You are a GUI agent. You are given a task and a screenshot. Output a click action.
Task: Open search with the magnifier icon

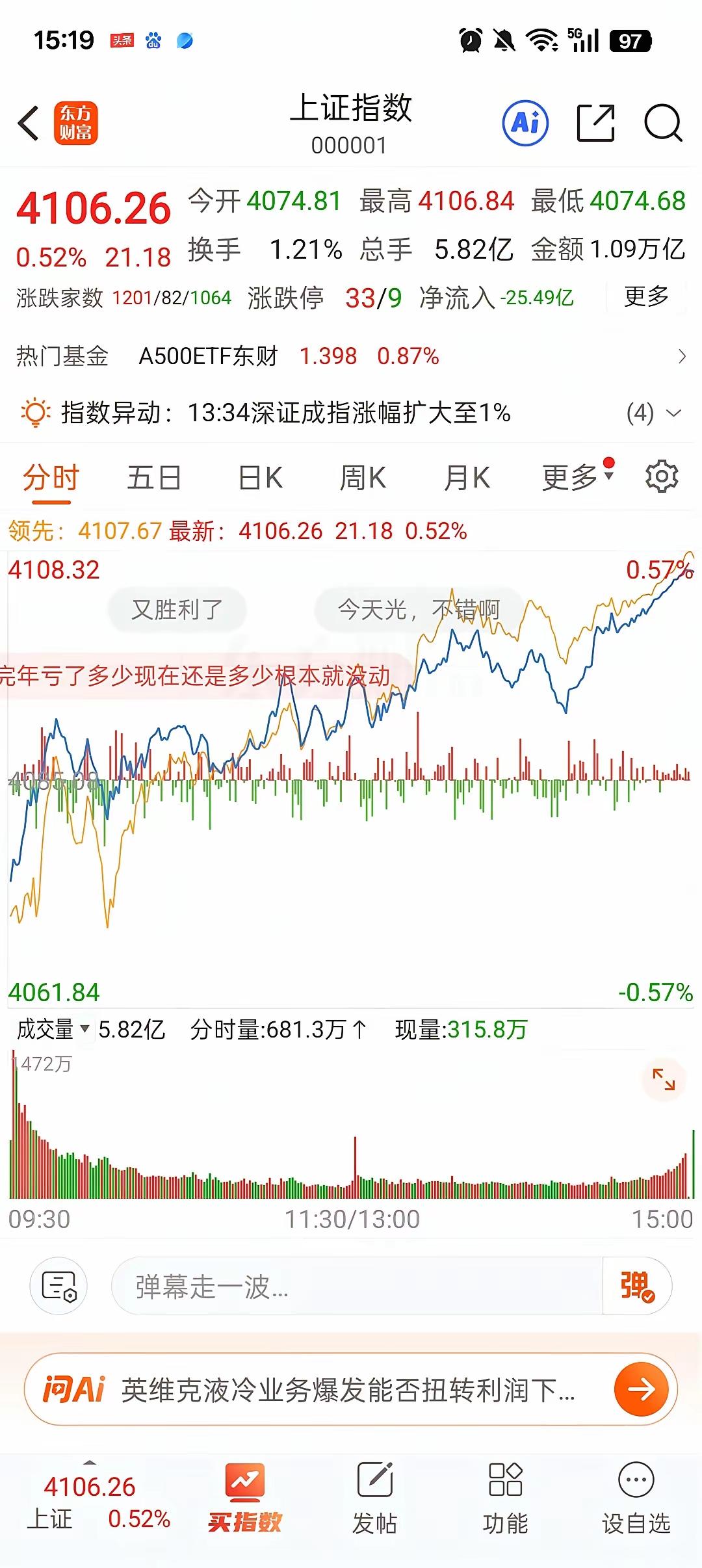click(x=661, y=122)
